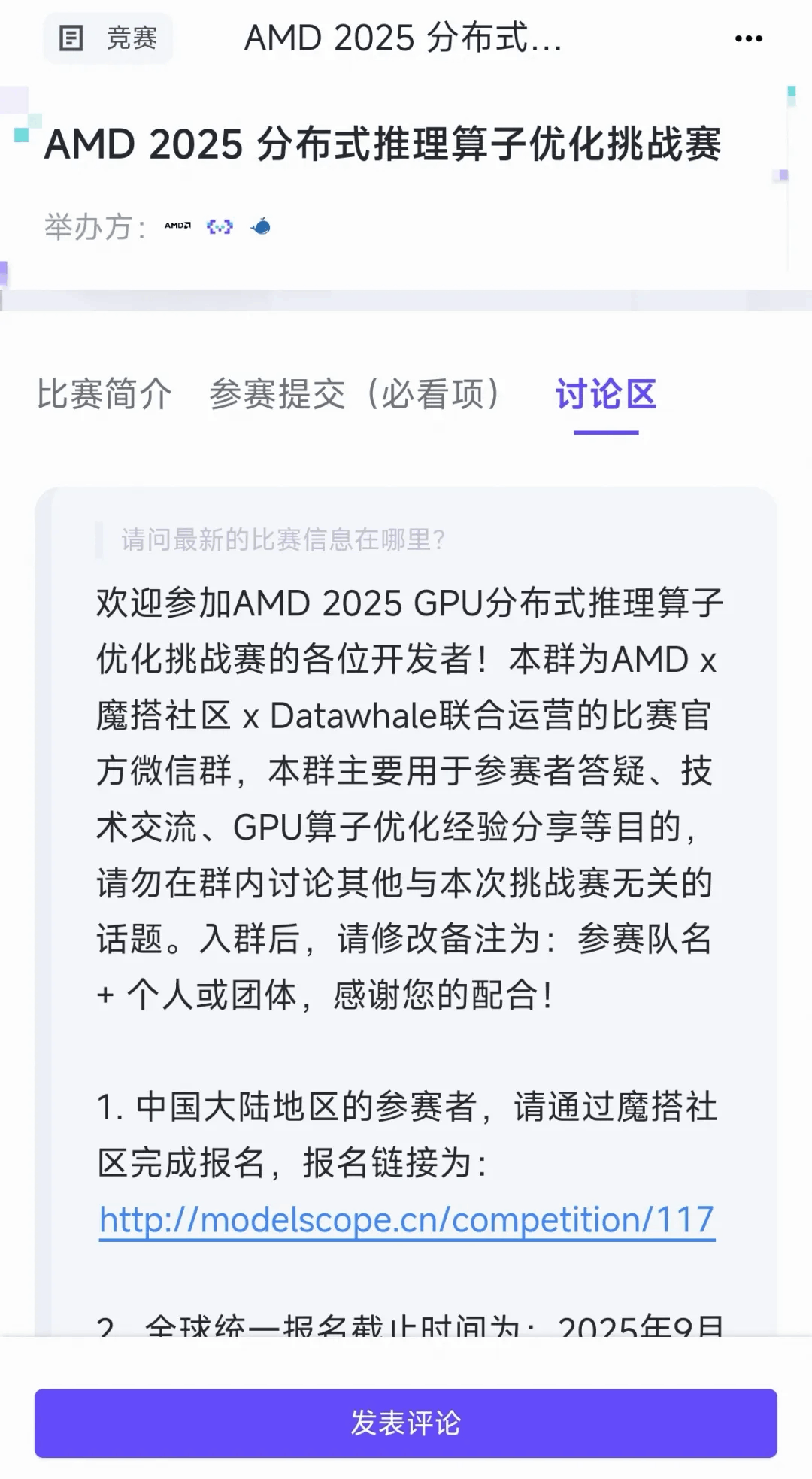Select the 讨论区 tab

(606, 394)
